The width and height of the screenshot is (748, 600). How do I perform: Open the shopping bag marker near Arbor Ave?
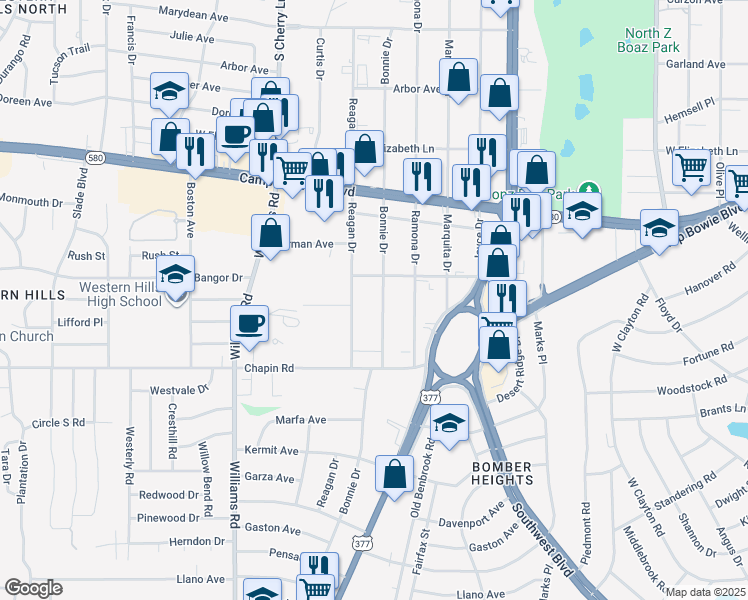click(458, 78)
